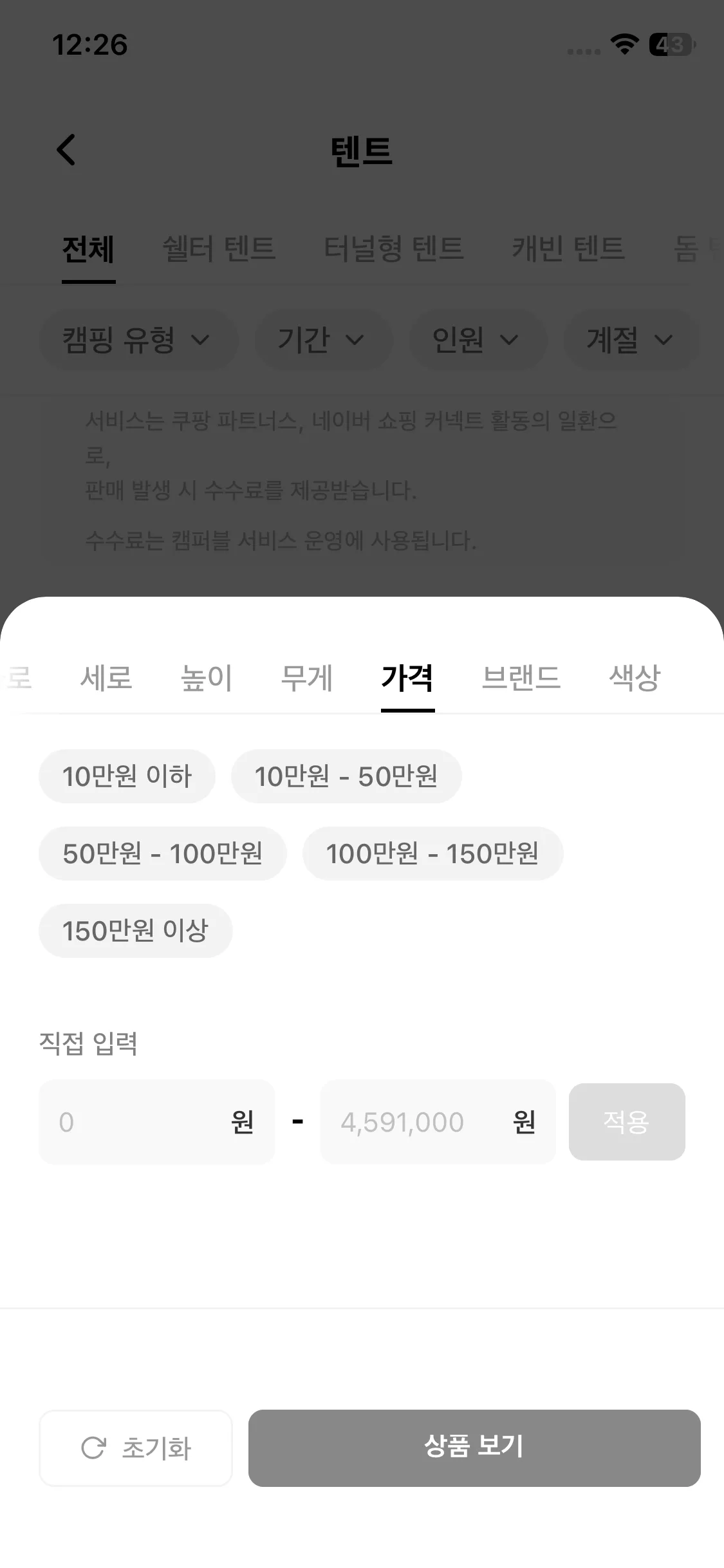The height and width of the screenshot is (1568, 724).
Task: Reset filters with the 초기화 button
Action: tap(136, 1448)
